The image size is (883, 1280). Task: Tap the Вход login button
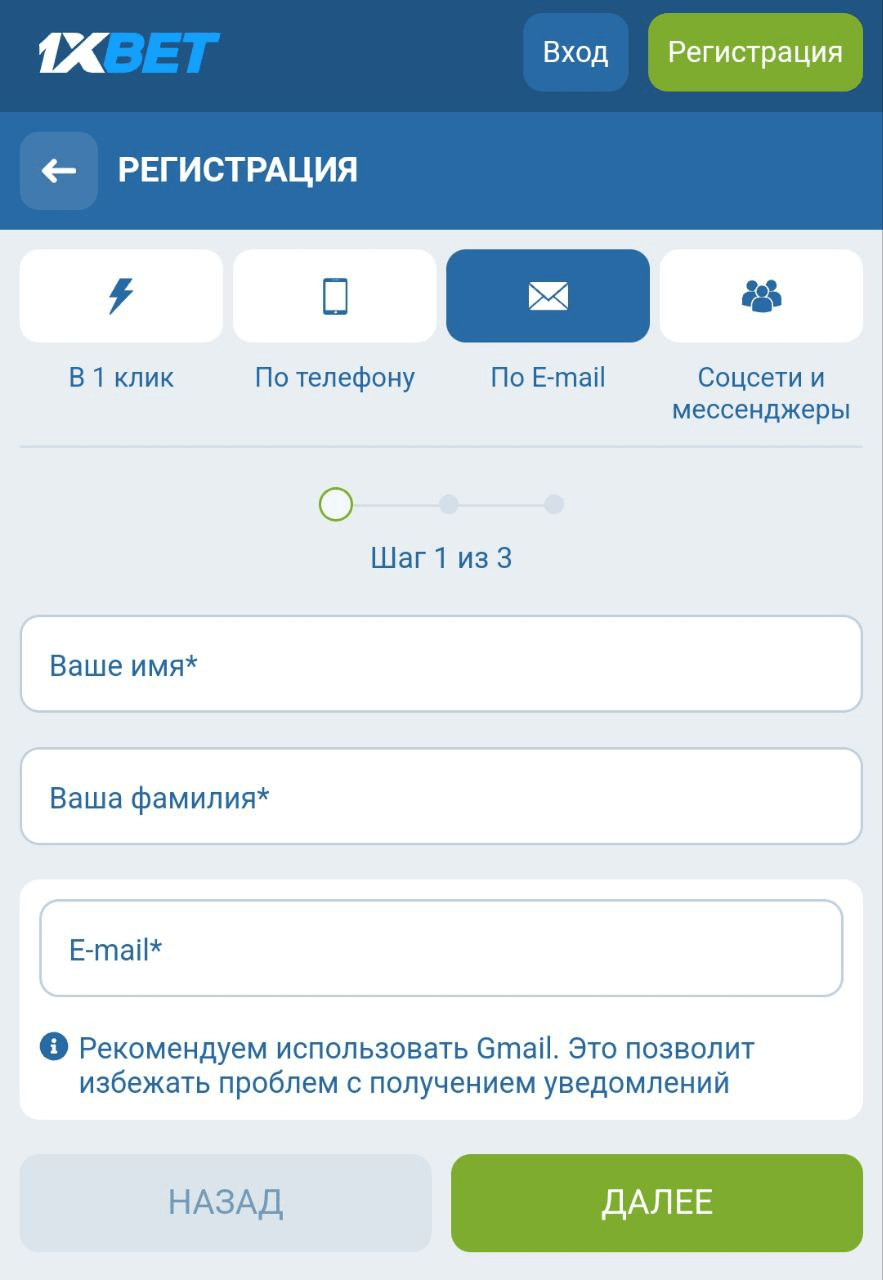[x=575, y=52]
